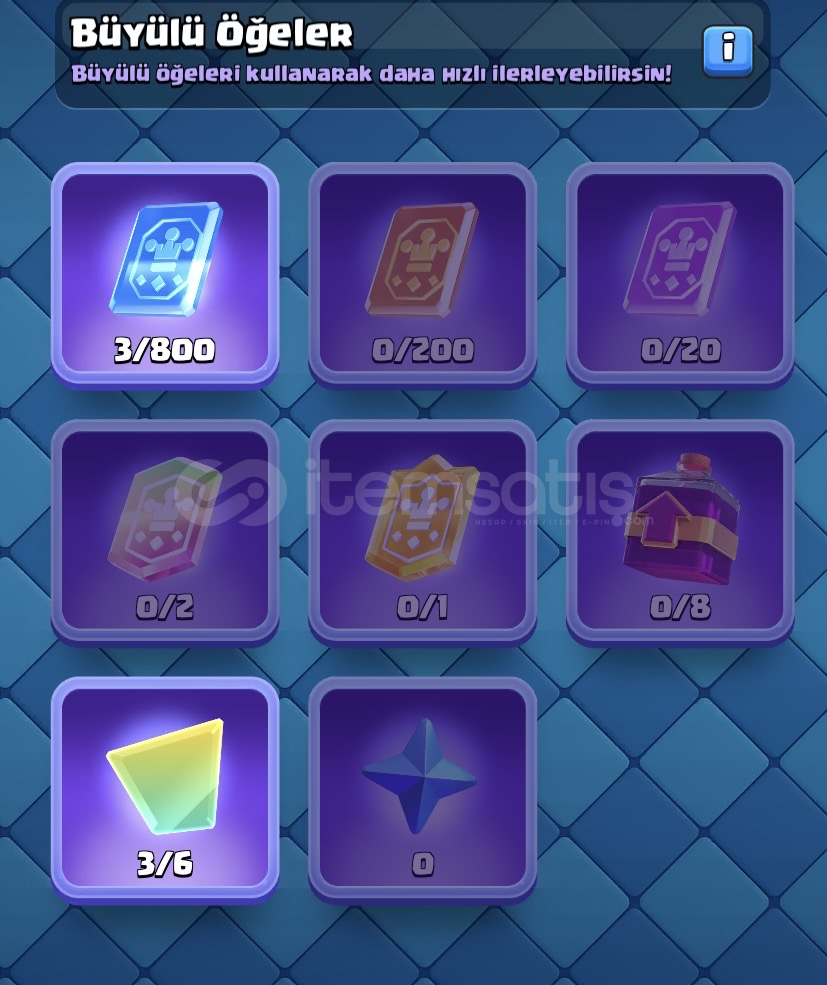This screenshot has width=827, height=985.
Task: Open the blue star tile showing 0
Action: tap(422, 787)
